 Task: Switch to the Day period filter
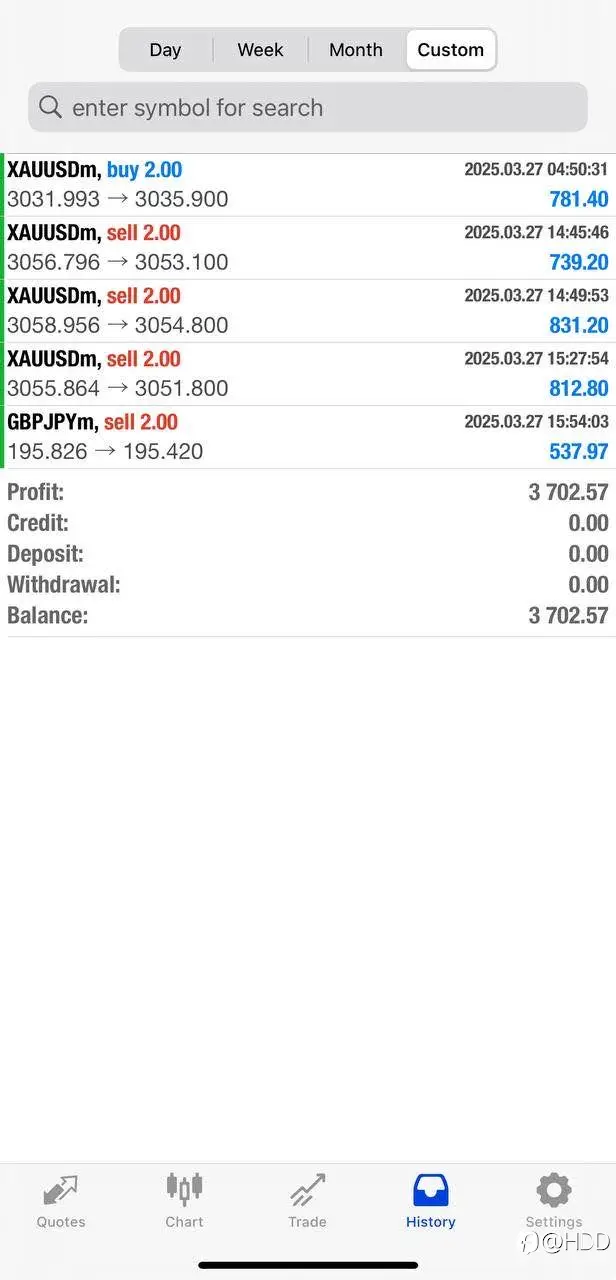[x=166, y=50]
